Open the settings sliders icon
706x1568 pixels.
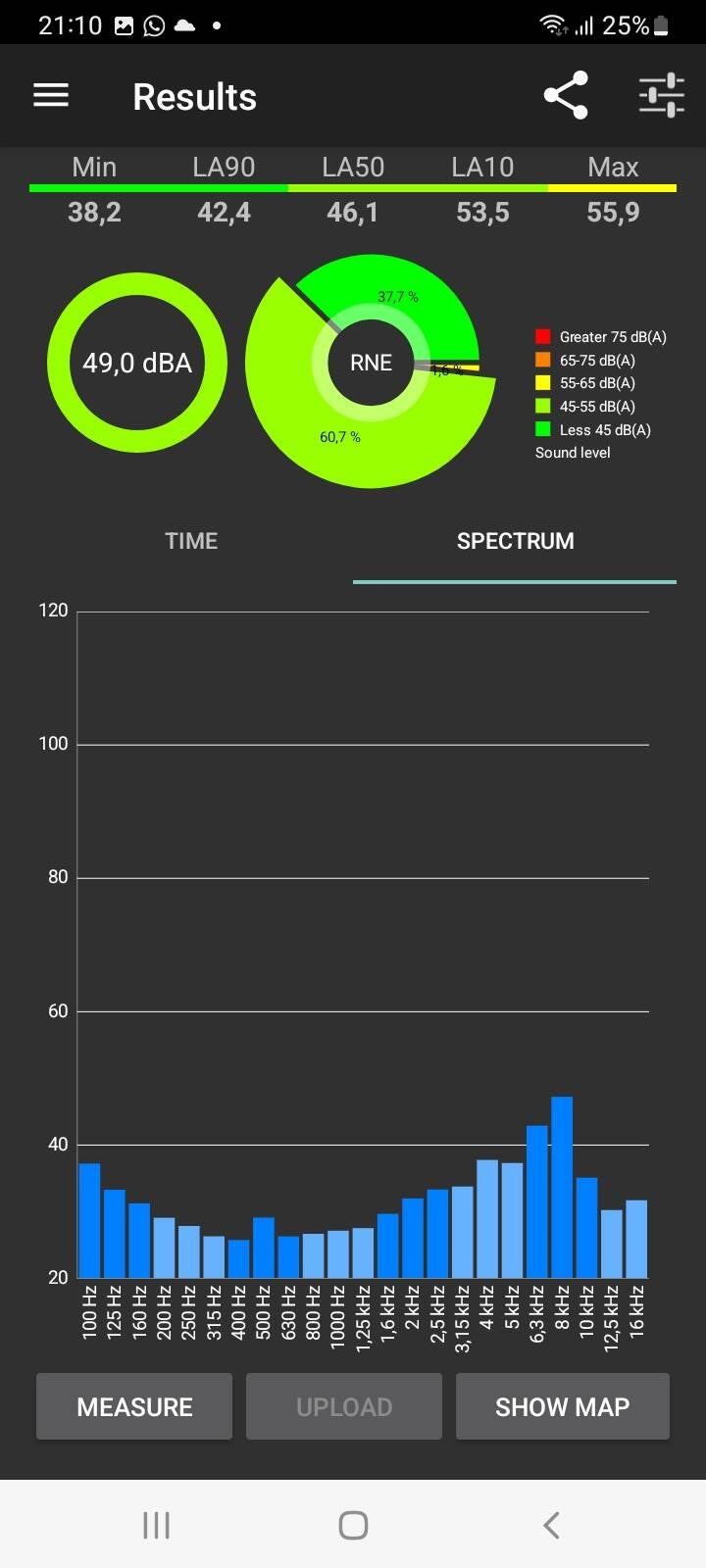point(661,95)
